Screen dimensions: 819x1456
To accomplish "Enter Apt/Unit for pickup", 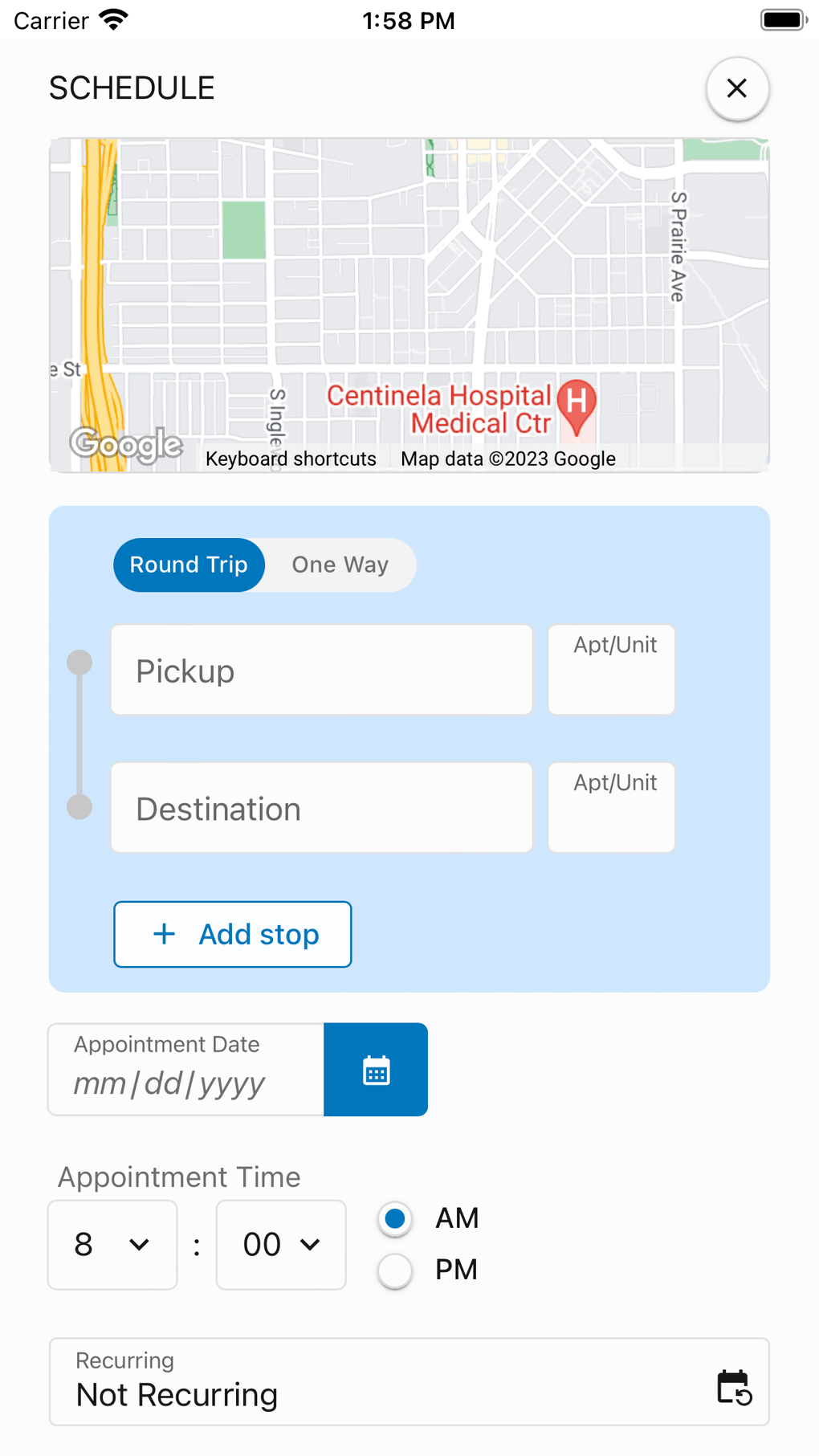I will [611, 670].
